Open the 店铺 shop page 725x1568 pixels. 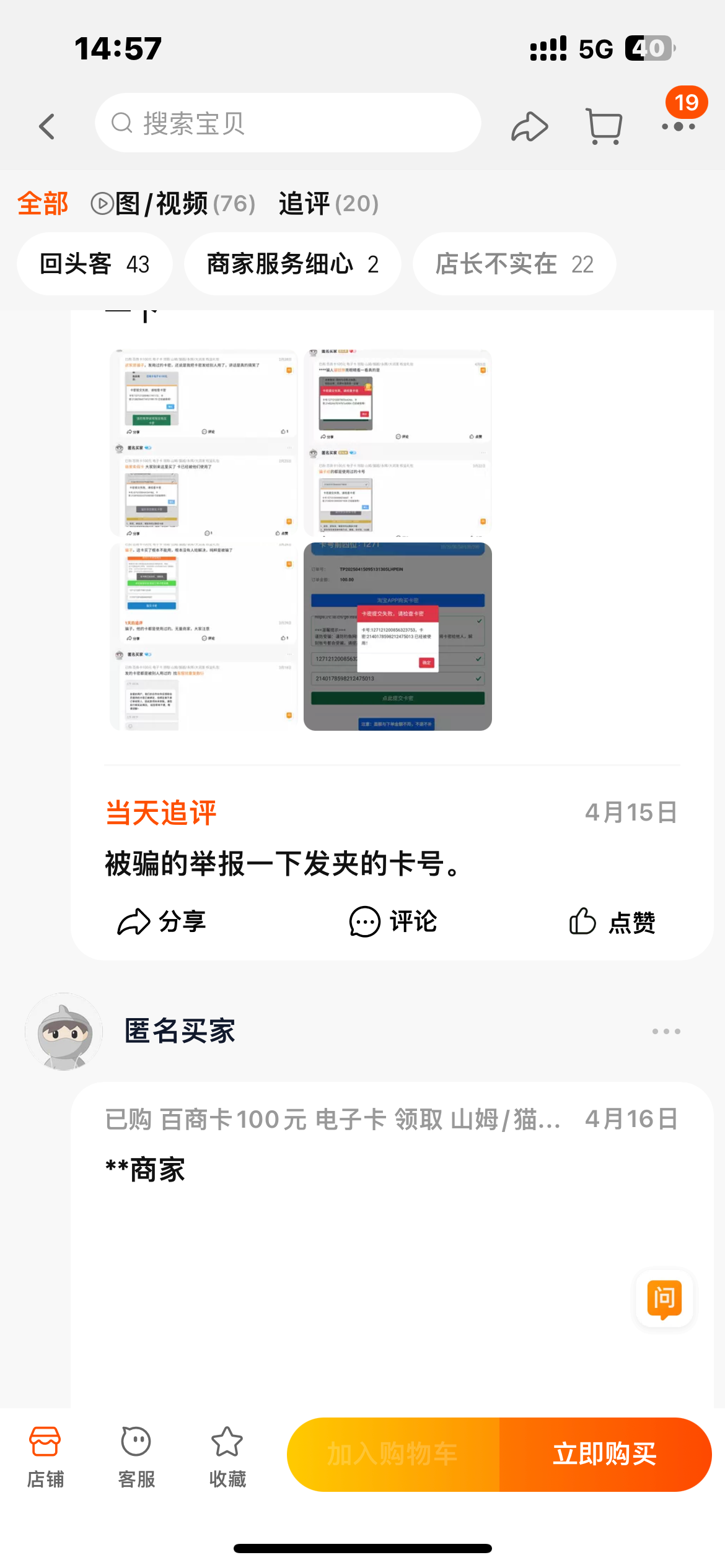(45, 1457)
